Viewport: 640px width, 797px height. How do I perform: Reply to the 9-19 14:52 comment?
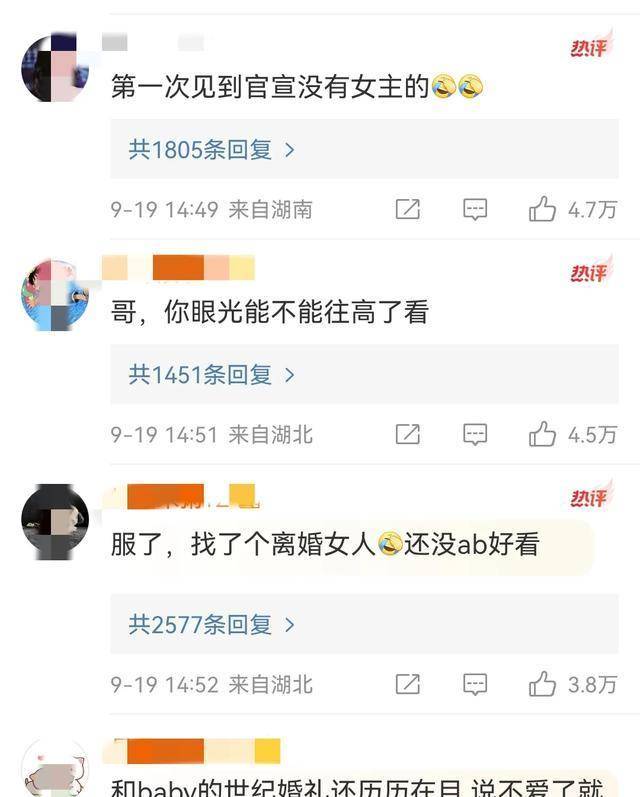click(475, 684)
